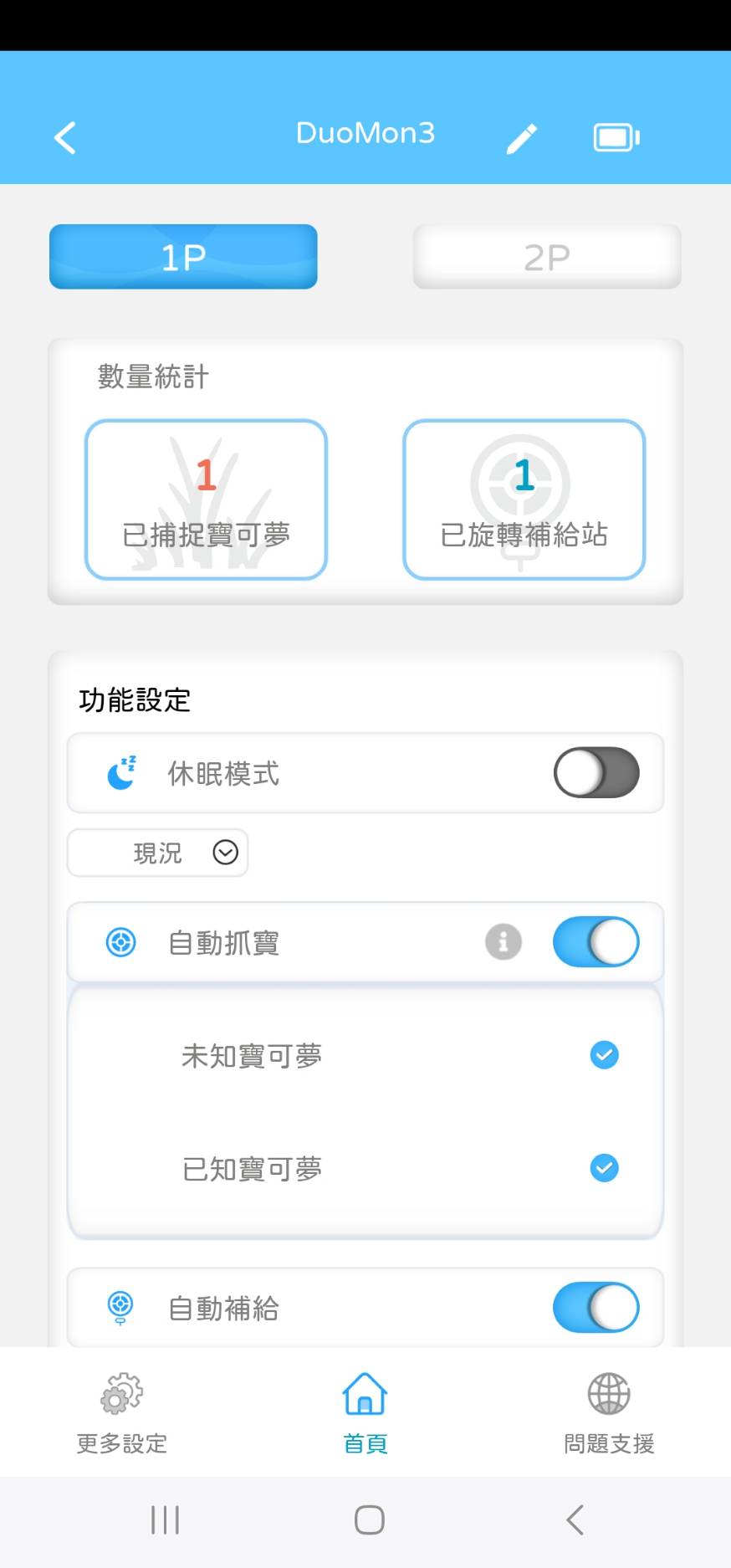
Task: Open the 已捕捉寶可夢 stats card
Action: 206,500
